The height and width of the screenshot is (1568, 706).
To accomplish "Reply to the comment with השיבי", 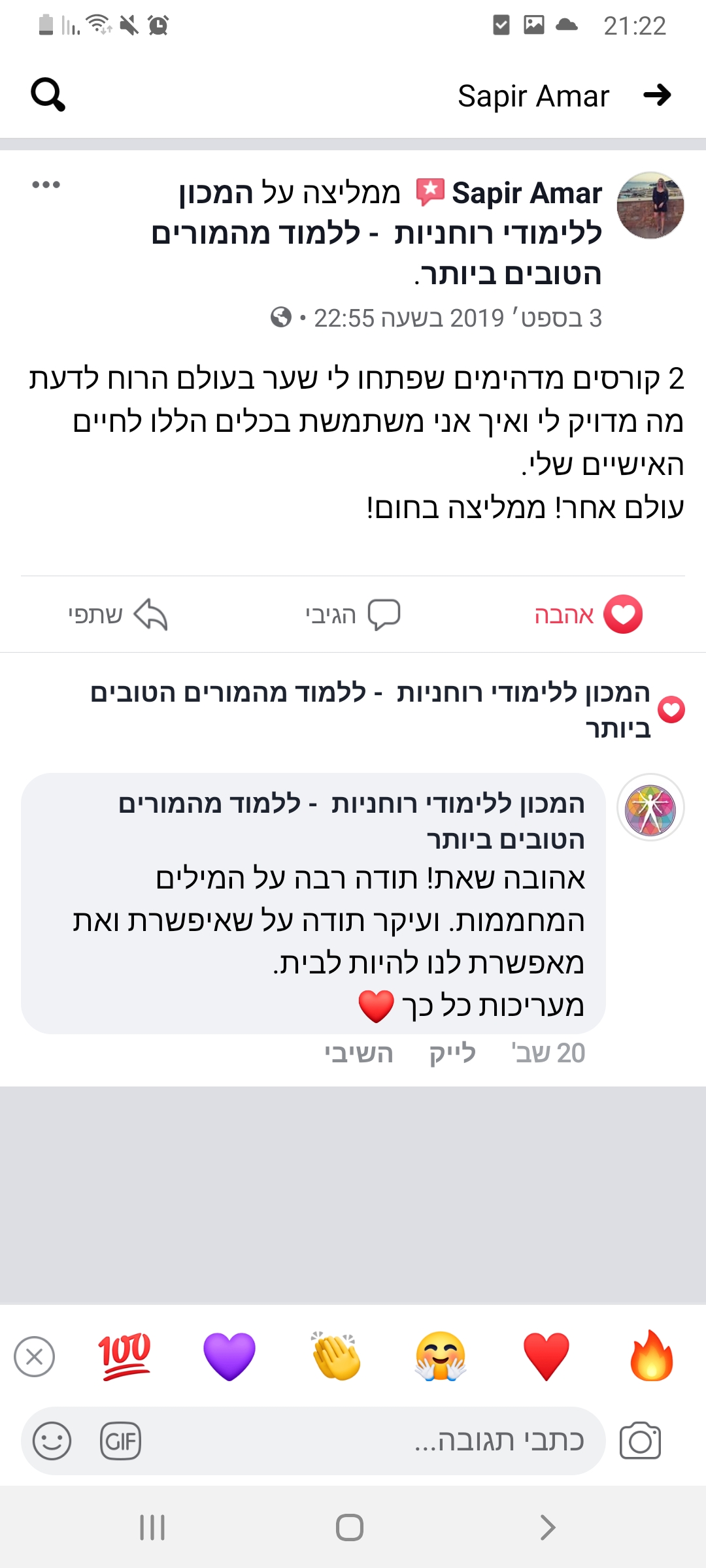I will point(359,1053).
